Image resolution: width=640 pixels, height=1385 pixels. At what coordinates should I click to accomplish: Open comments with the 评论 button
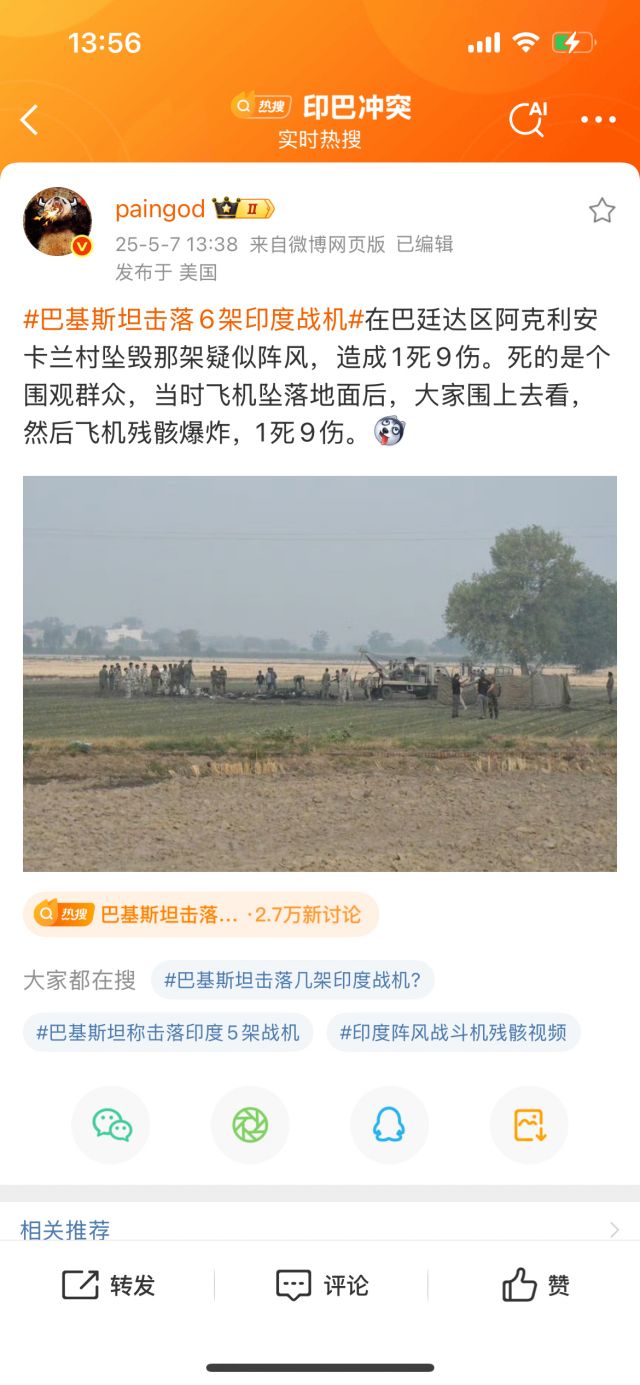[x=322, y=1285]
